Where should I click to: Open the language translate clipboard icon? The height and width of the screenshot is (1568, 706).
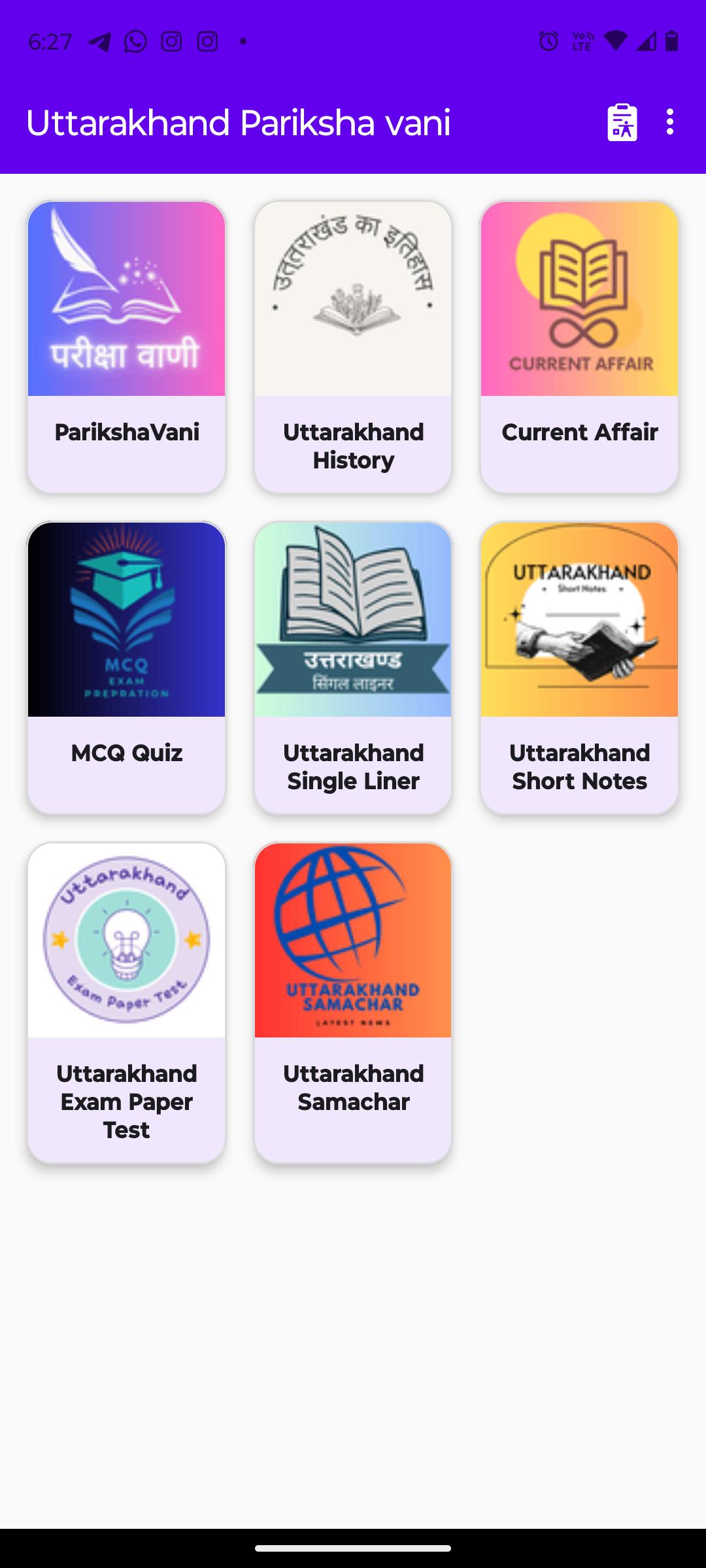coord(622,122)
